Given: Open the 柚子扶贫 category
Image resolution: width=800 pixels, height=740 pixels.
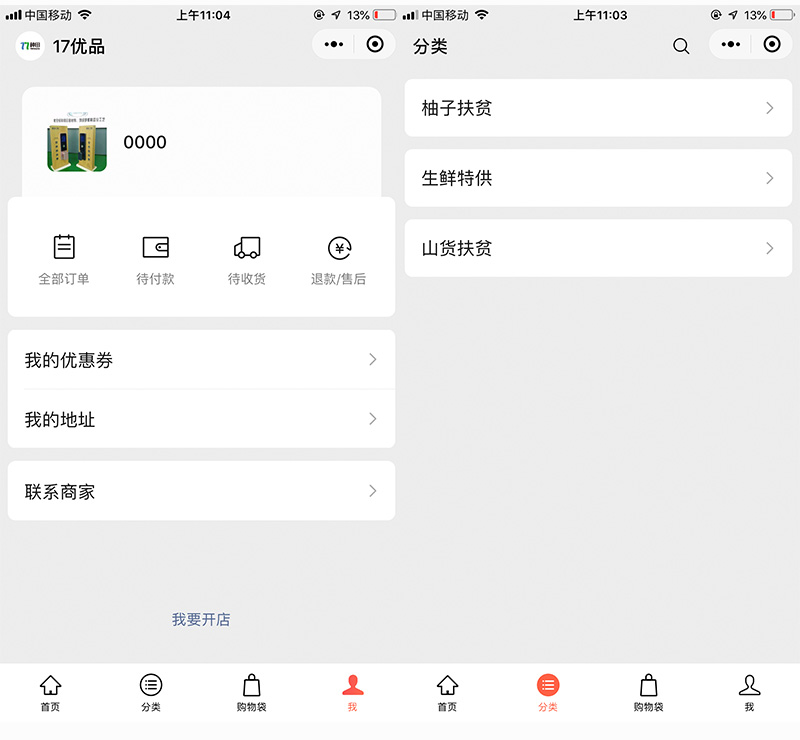Looking at the screenshot, I should tap(598, 108).
